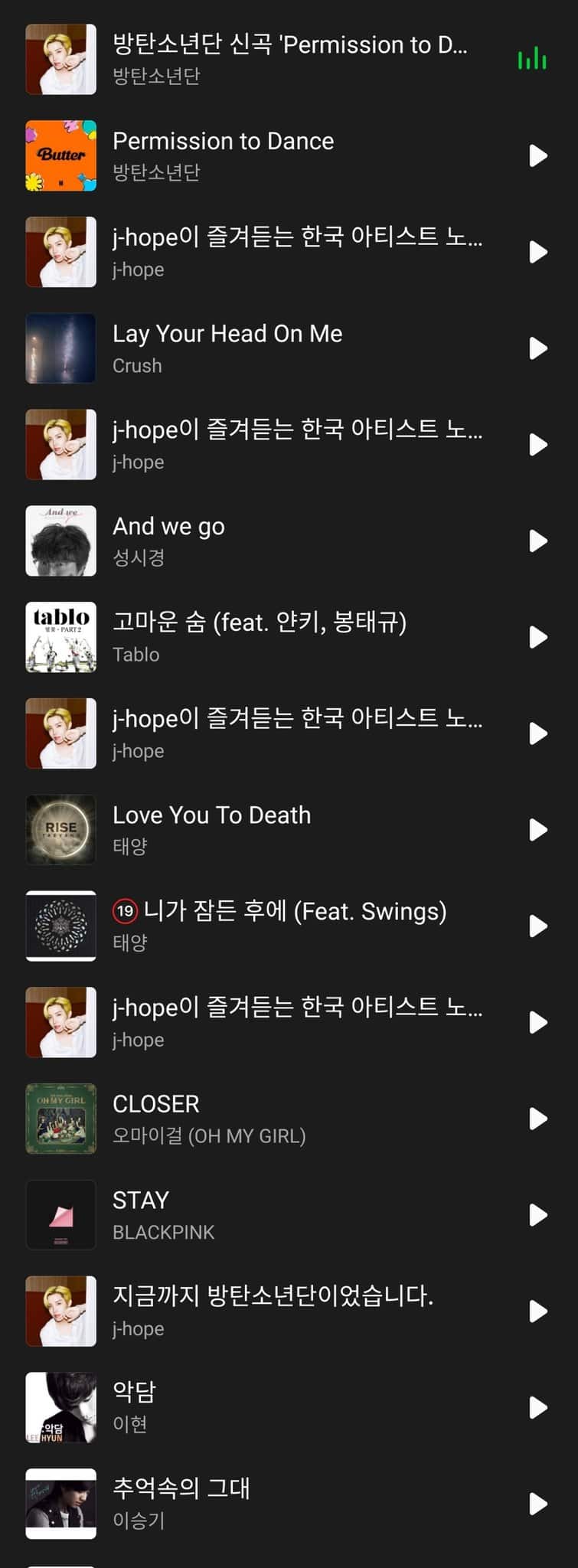Play 지금까지 방탄소년단이었습니다 track

click(x=538, y=1312)
